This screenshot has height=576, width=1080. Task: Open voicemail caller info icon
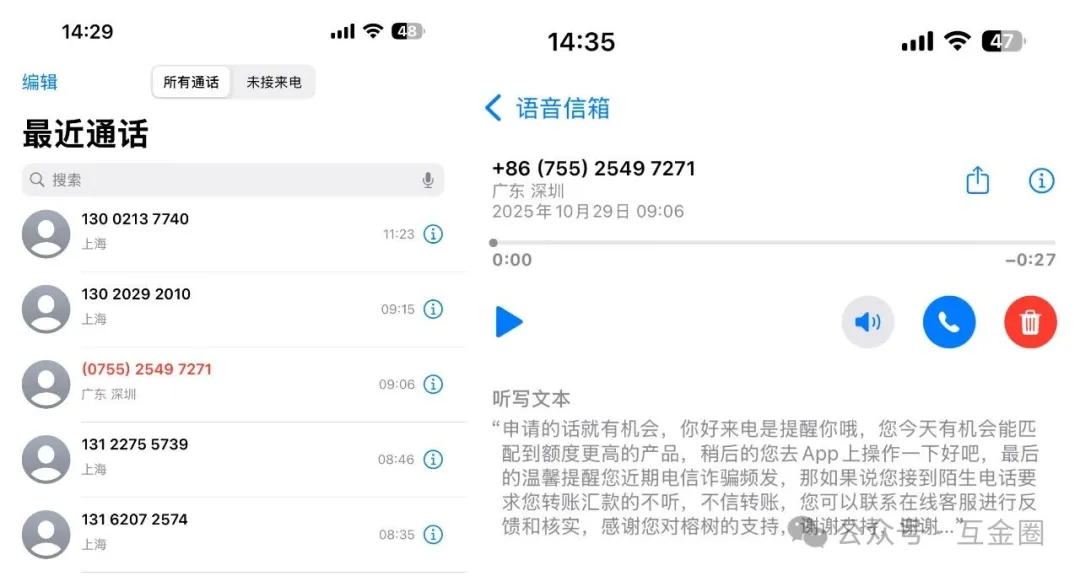point(1041,180)
